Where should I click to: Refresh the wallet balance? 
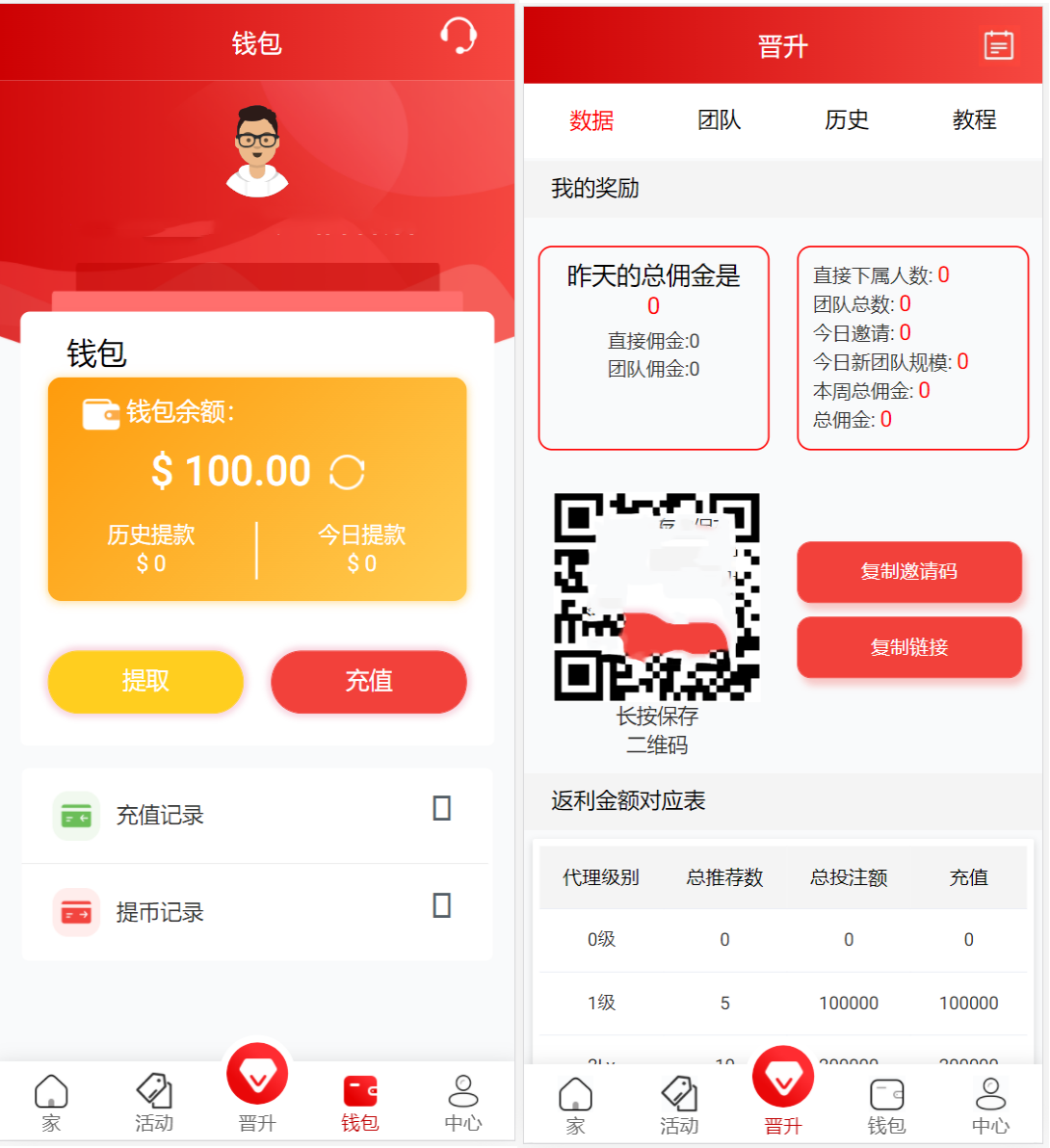click(347, 472)
